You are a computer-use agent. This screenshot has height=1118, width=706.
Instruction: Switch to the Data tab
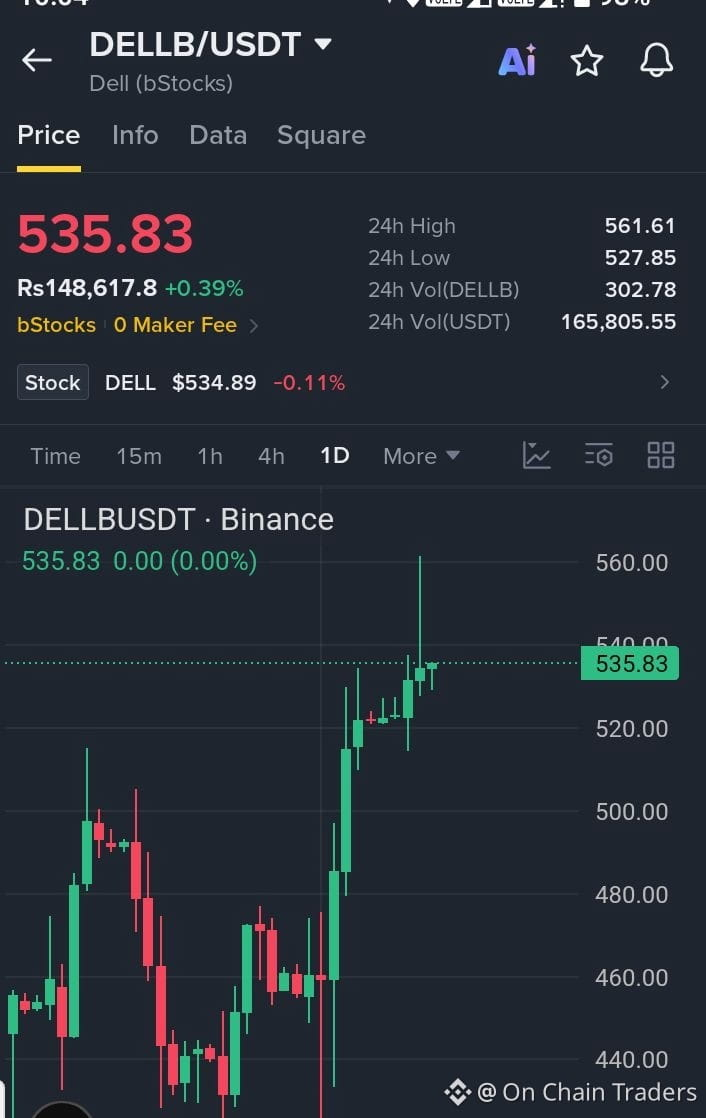tap(218, 135)
